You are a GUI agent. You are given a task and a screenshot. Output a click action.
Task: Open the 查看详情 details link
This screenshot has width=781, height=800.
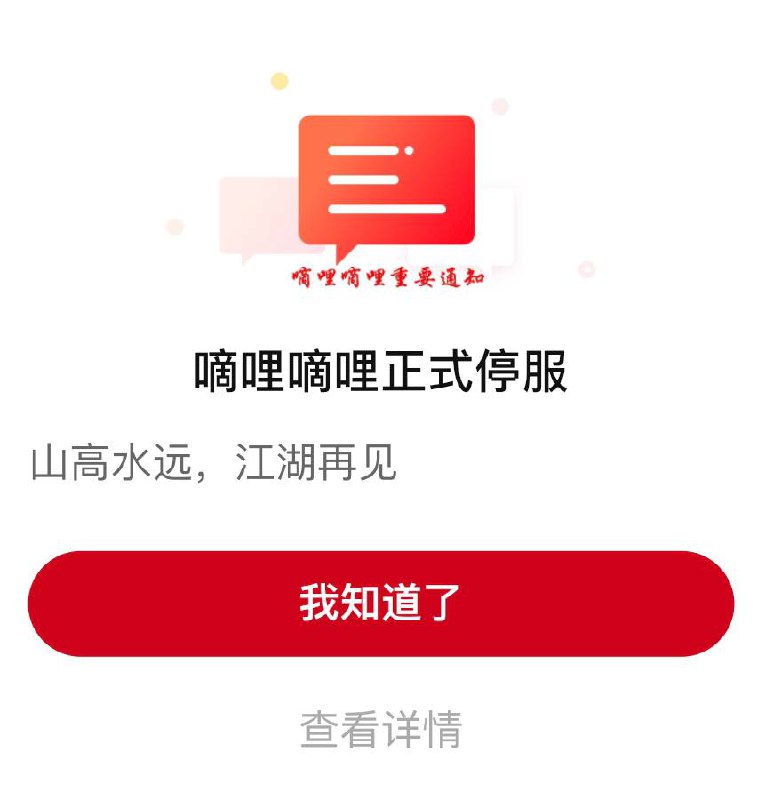tap(382, 731)
